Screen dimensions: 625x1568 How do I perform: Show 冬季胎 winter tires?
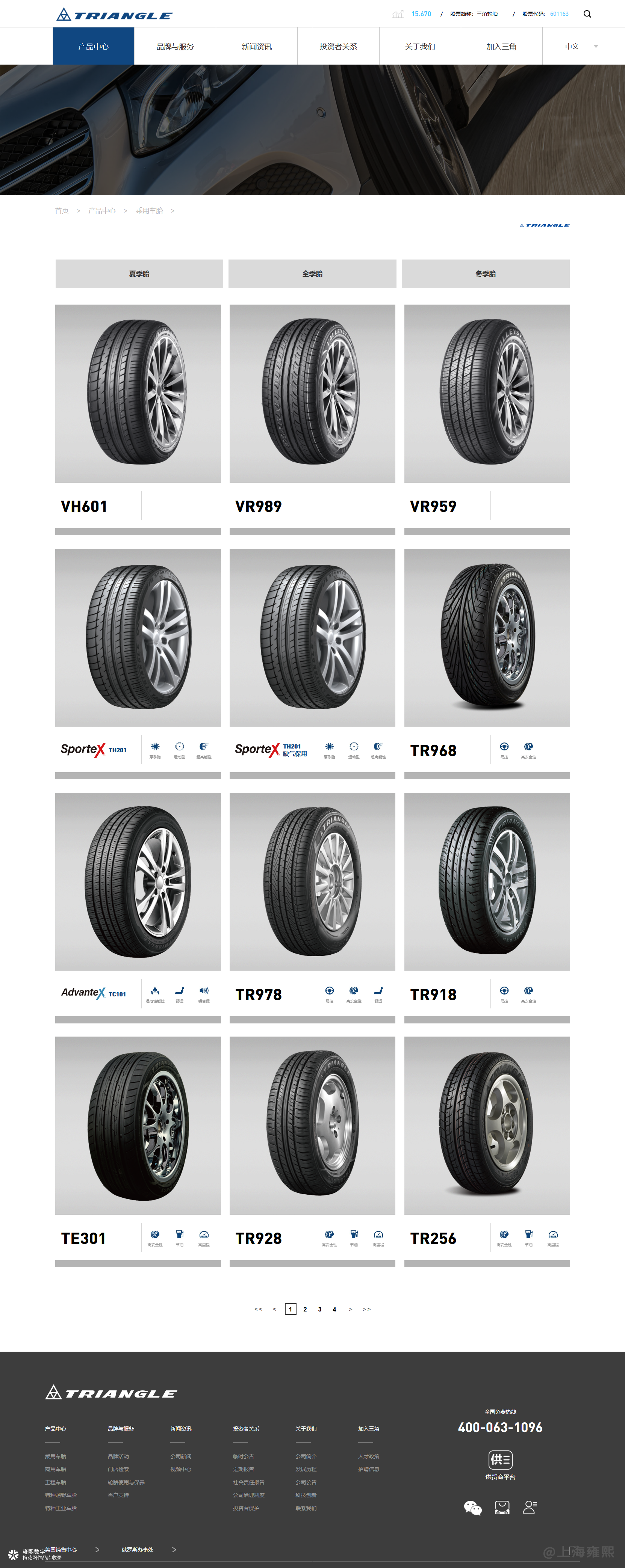[x=486, y=274]
